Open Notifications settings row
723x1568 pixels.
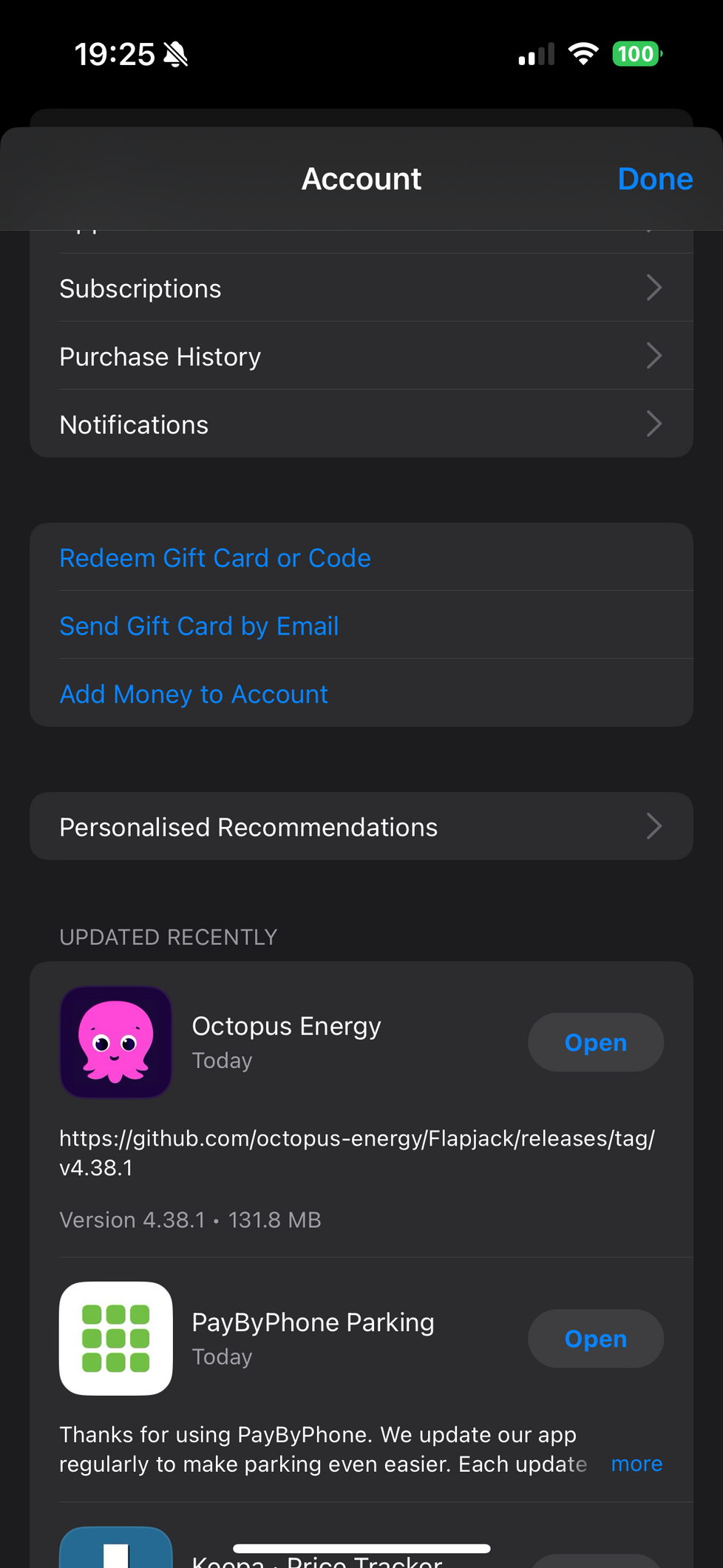361,424
